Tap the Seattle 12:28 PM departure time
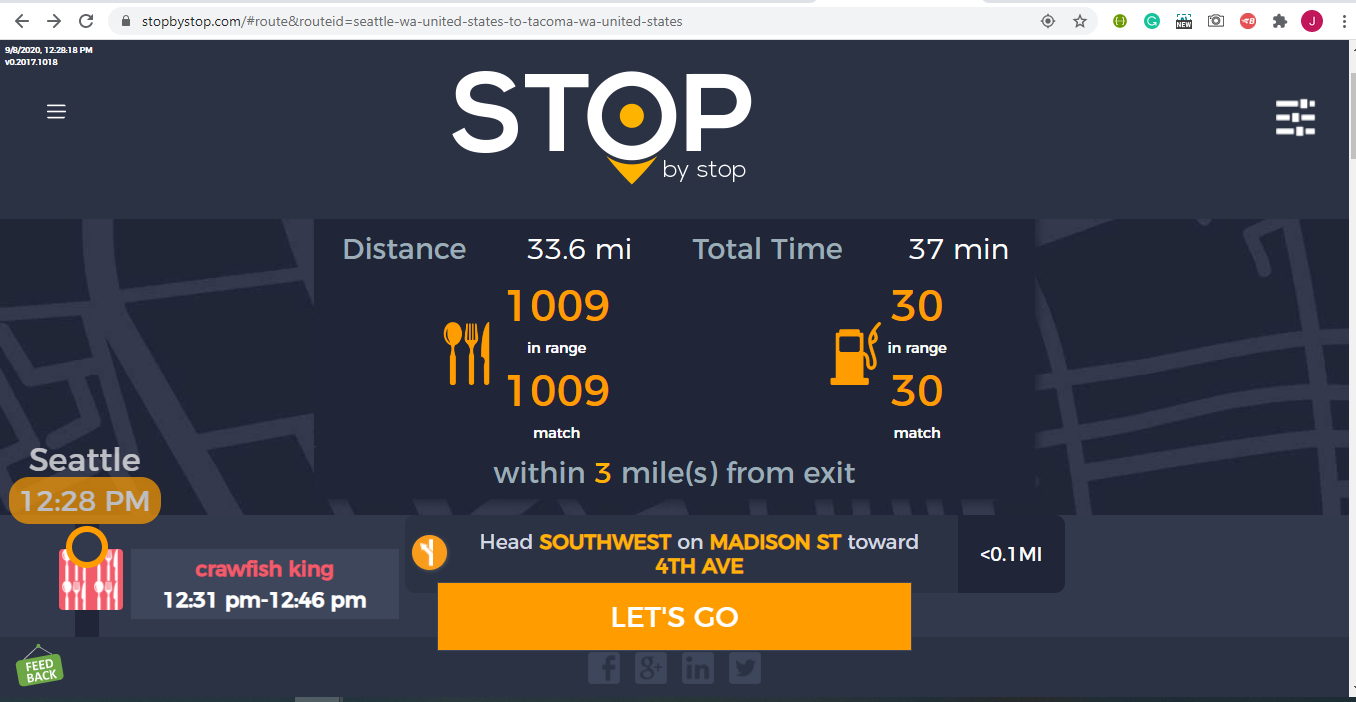1356x702 pixels. 85,501
